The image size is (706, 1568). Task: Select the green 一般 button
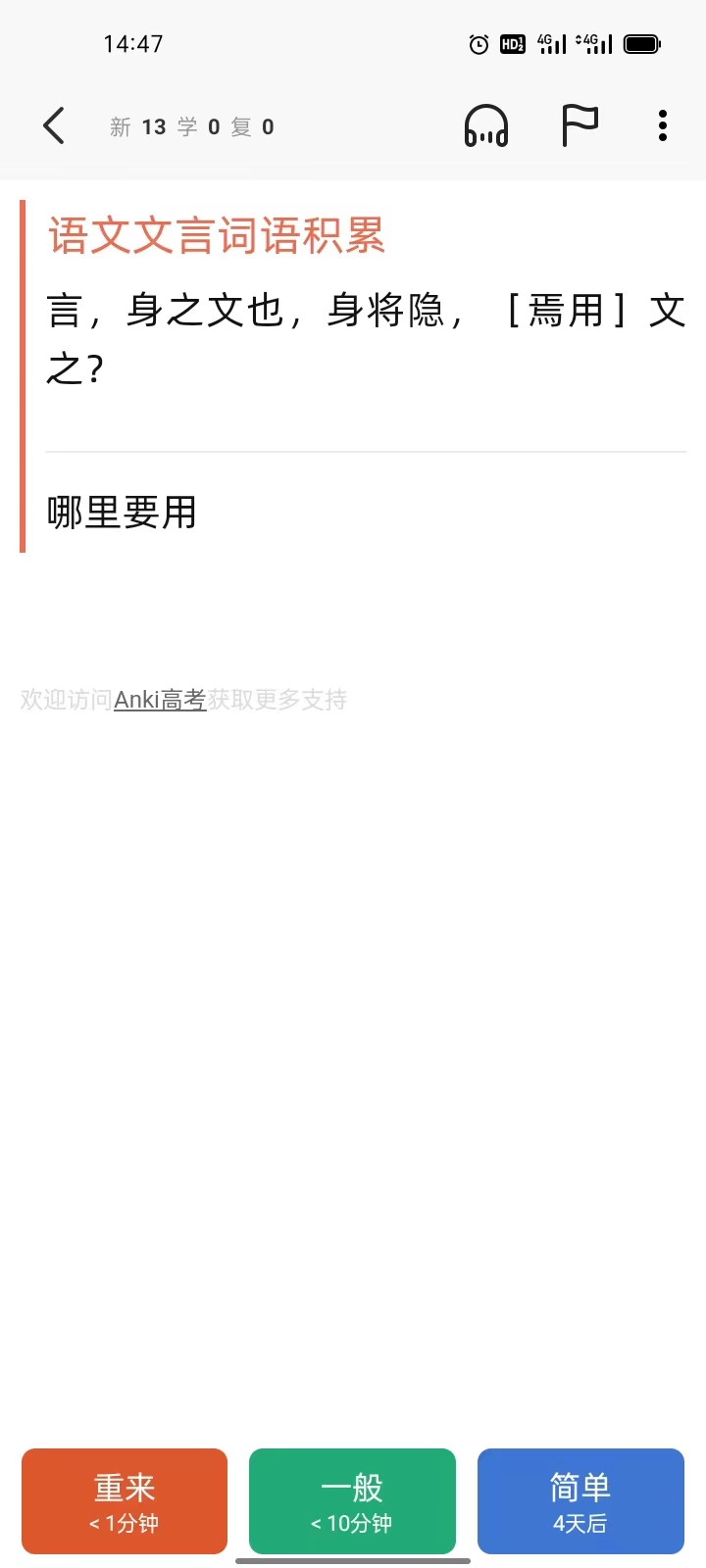tap(352, 1501)
